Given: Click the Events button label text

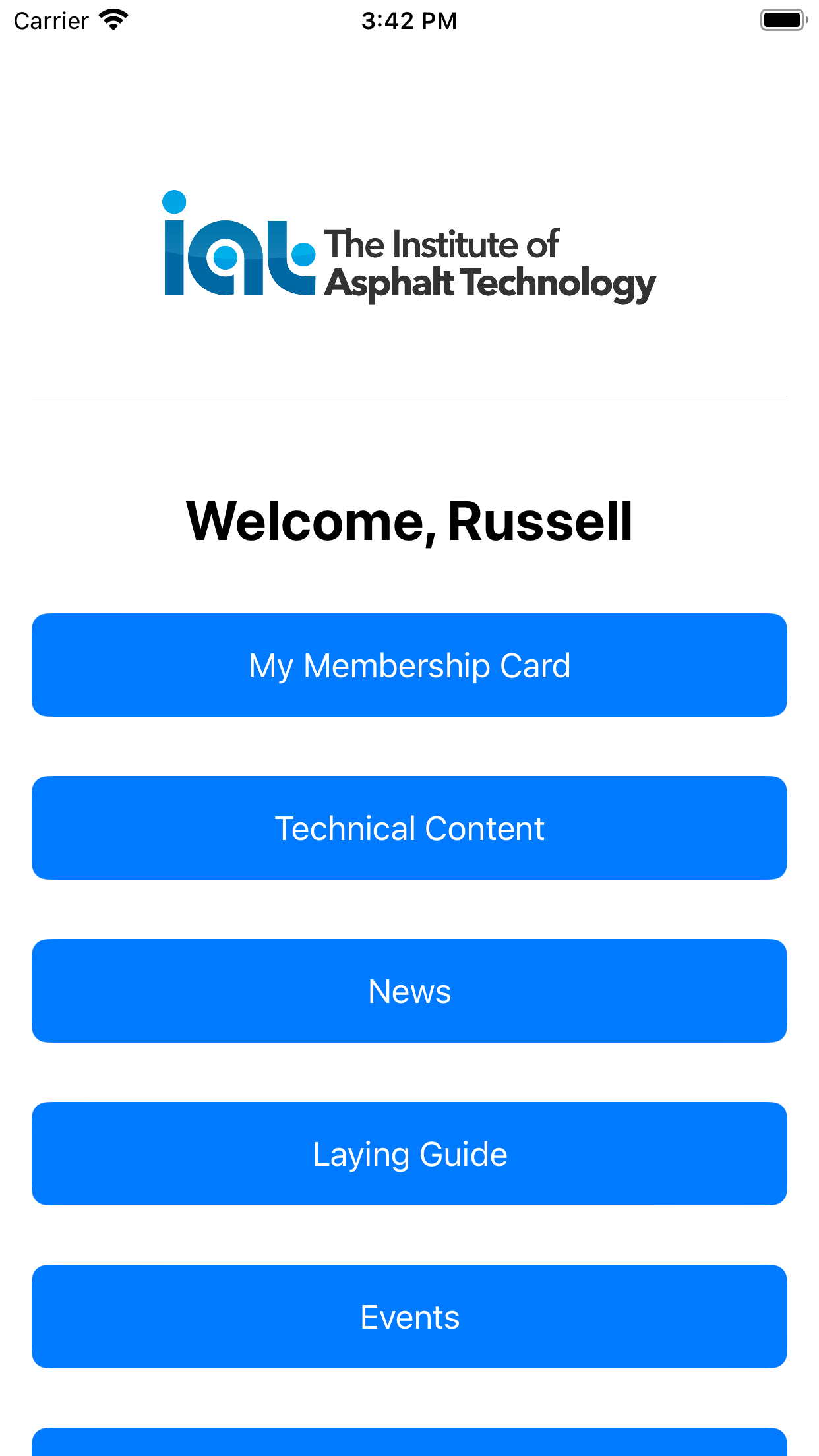Looking at the screenshot, I should point(409,1316).
